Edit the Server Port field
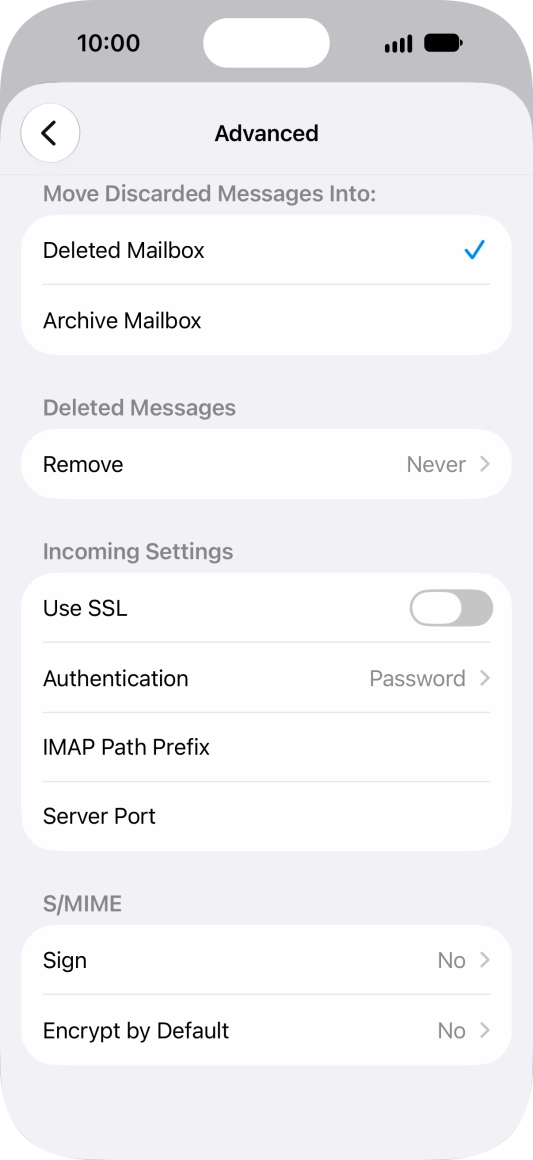This screenshot has width=533, height=1160. [x=266, y=816]
